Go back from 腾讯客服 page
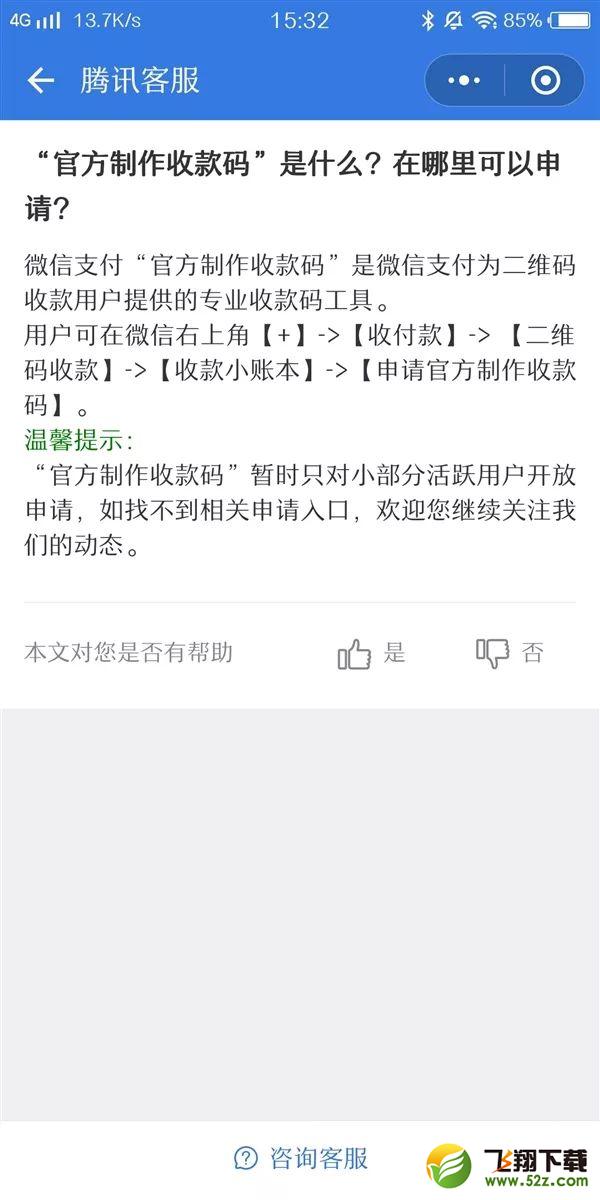Viewport: 600px width, 1200px height. tap(40, 81)
